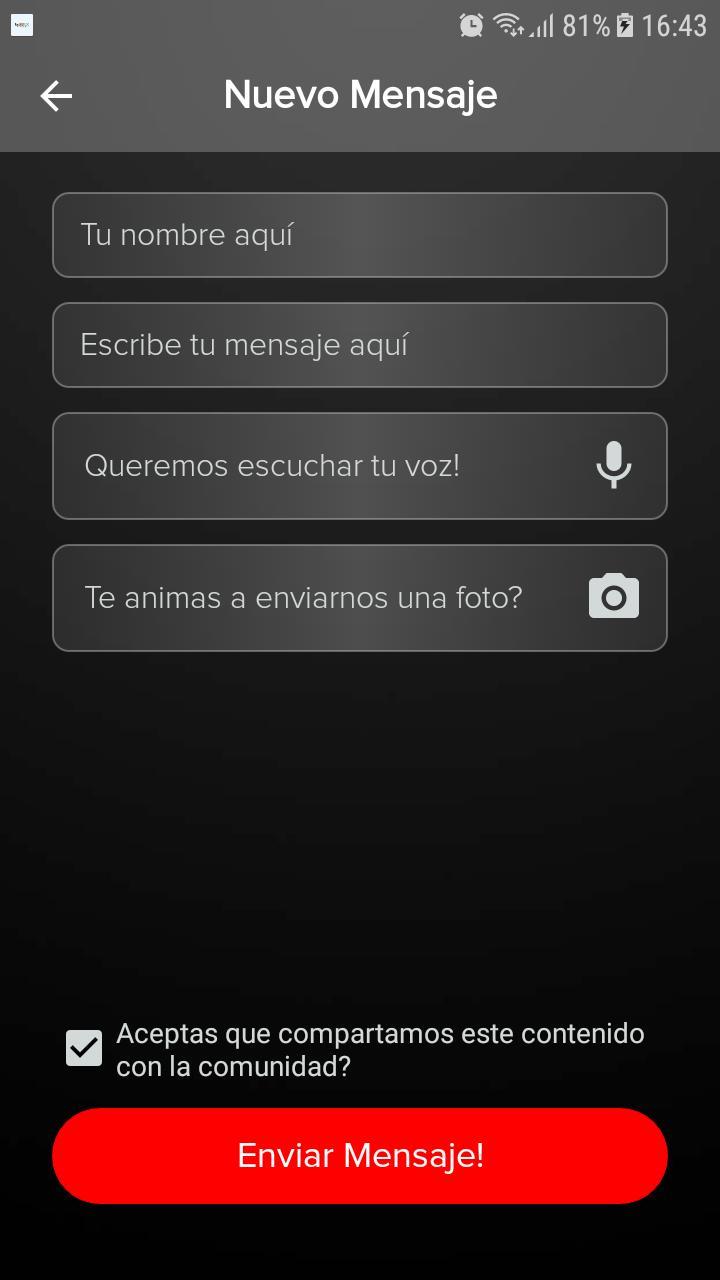
Task: Tap the back arrow to leave Nuevo Mensaje
Action: click(x=55, y=95)
